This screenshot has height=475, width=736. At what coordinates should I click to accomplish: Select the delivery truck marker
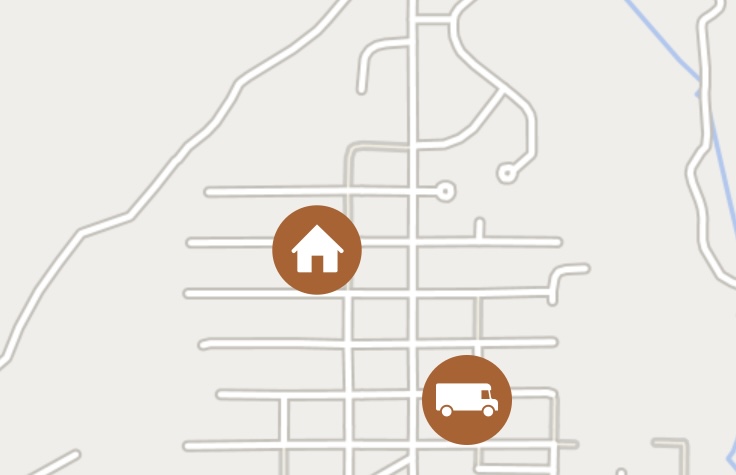point(467,400)
